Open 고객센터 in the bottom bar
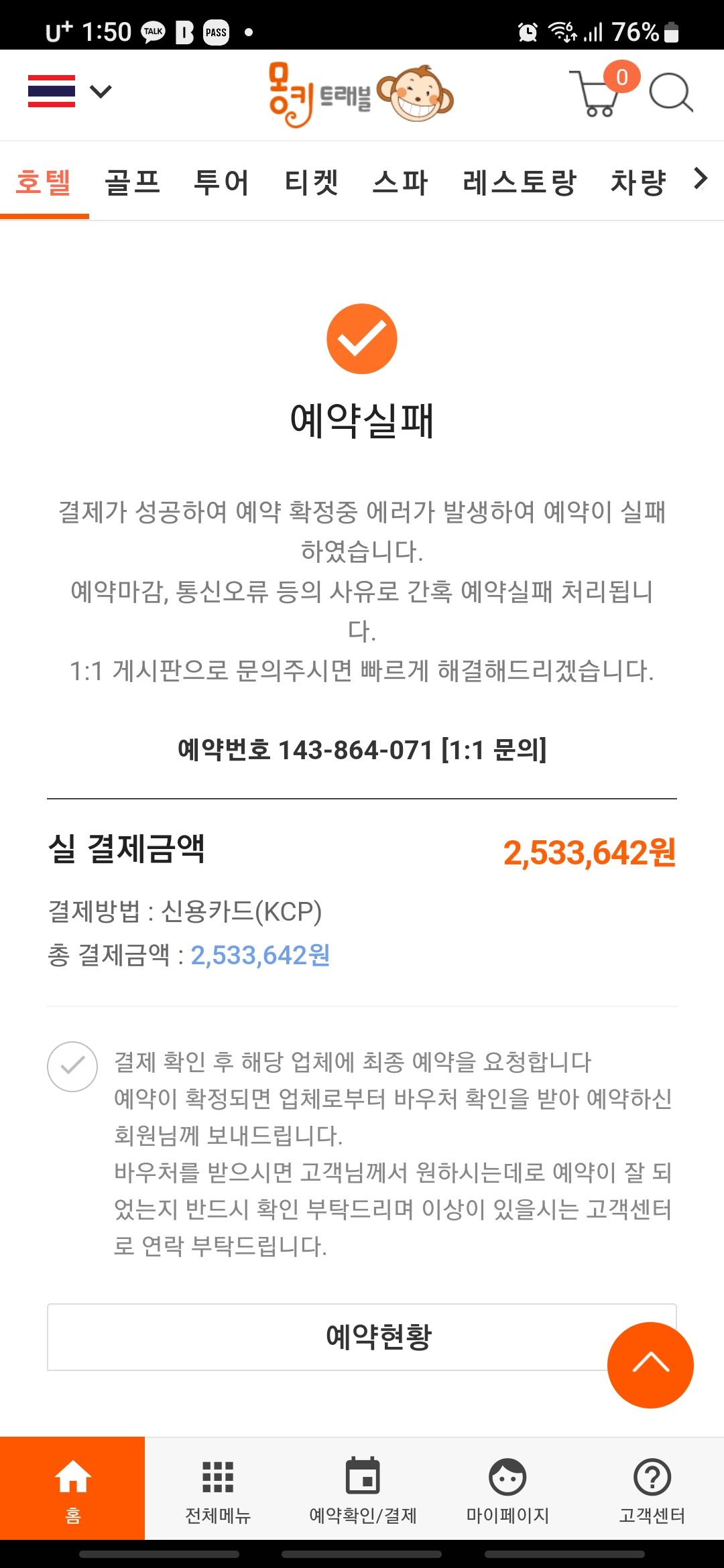This screenshot has width=724, height=1568. [652, 1488]
